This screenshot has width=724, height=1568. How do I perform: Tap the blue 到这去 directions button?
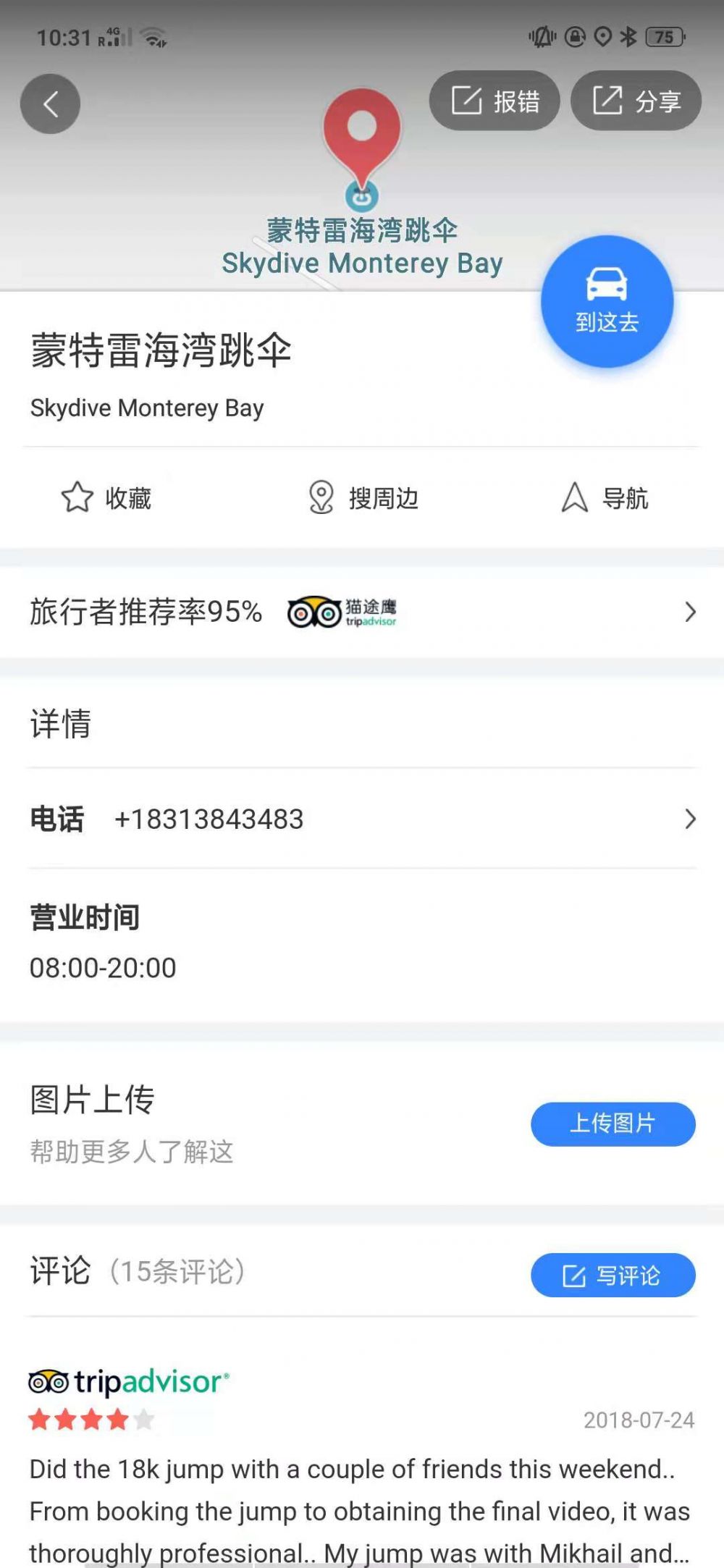[607, 301]
